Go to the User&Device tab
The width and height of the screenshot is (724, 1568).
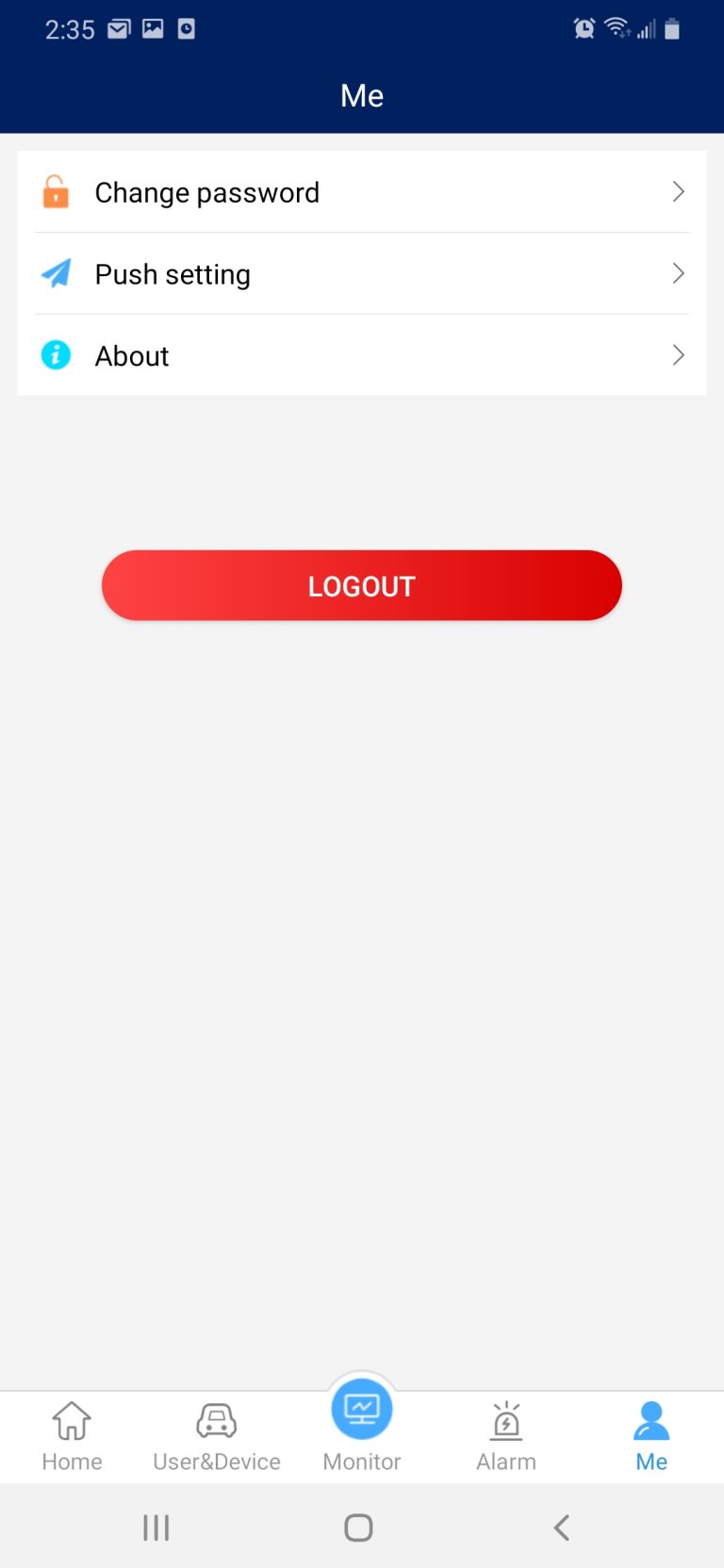217,1436
